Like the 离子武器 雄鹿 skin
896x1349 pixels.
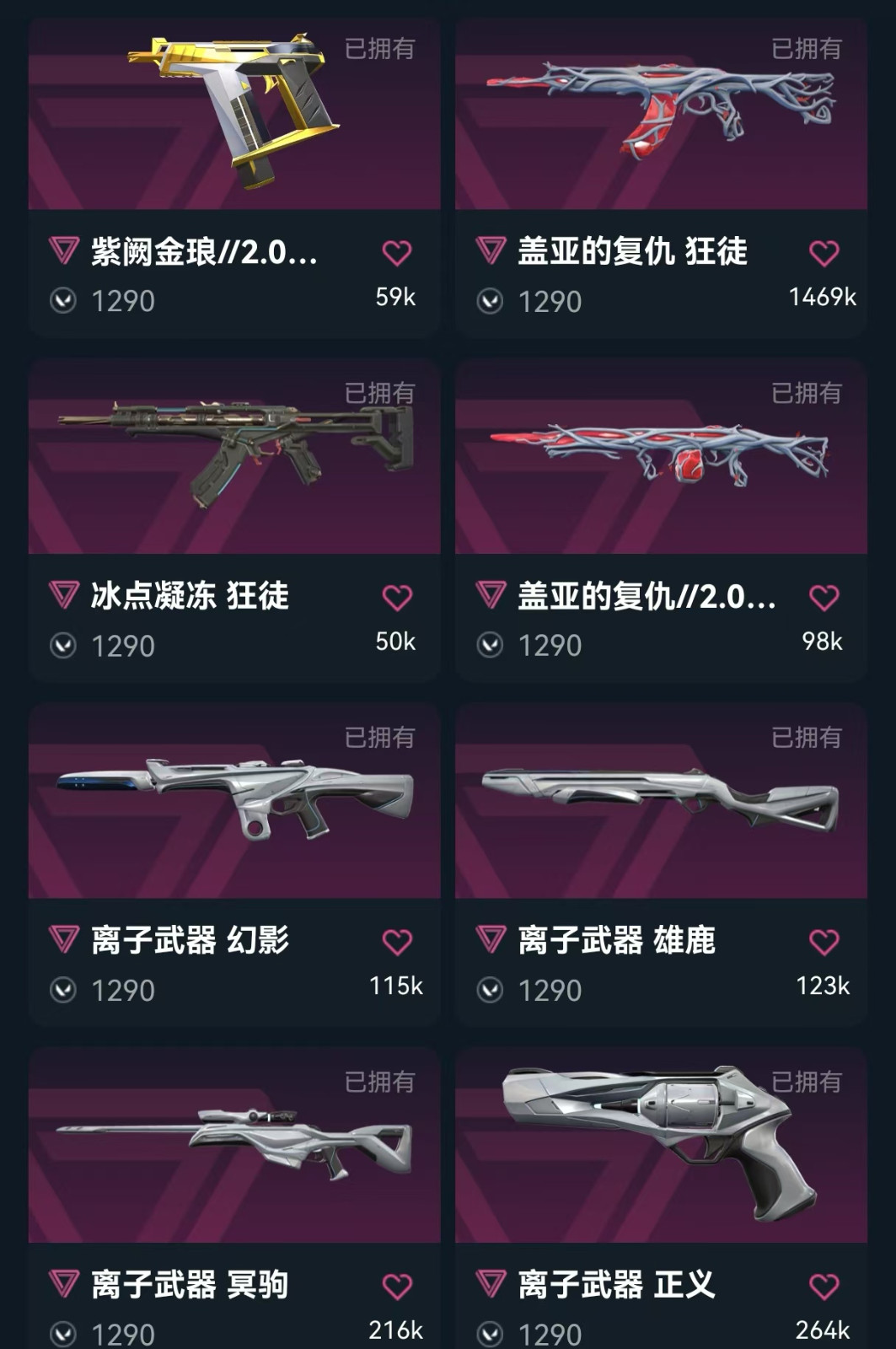tap(824, 942)
